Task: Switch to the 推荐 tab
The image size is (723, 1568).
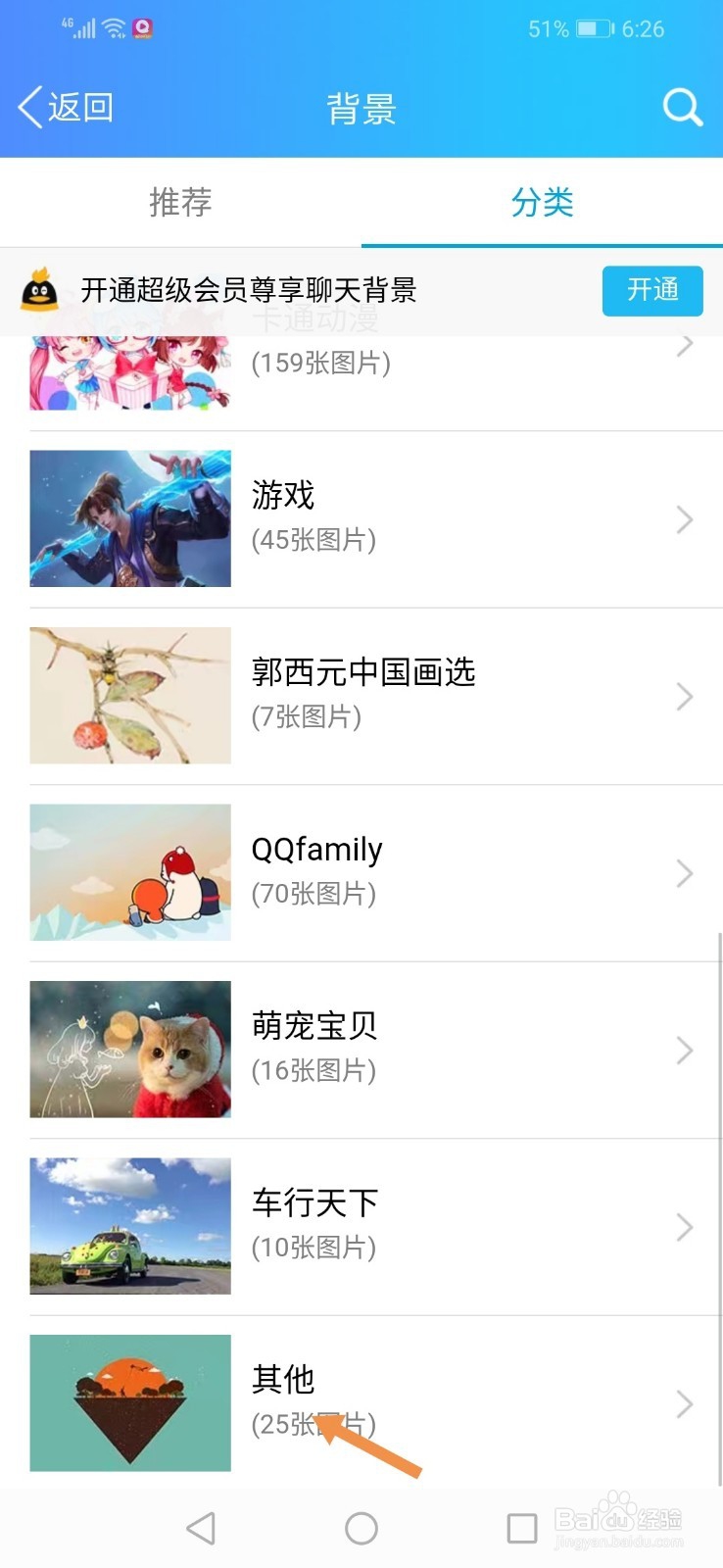Action: 180,203
